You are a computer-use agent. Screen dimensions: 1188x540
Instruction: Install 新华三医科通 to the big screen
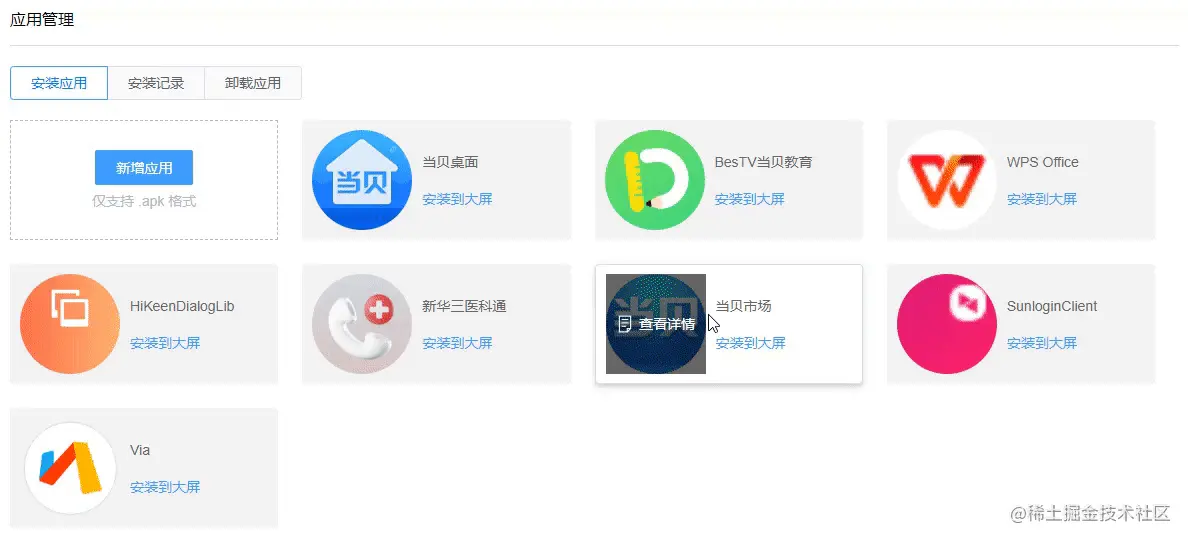(457, 343)
